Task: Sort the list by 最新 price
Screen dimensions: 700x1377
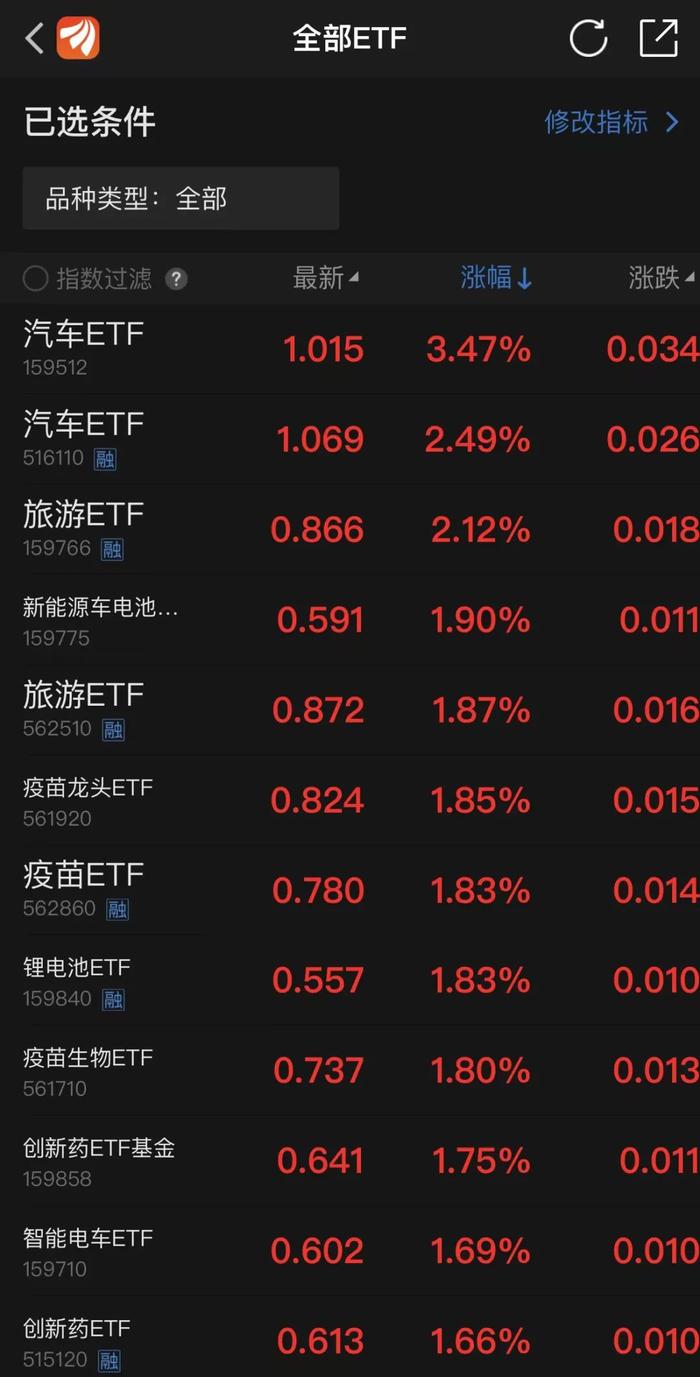Action: tap(325, 278)
